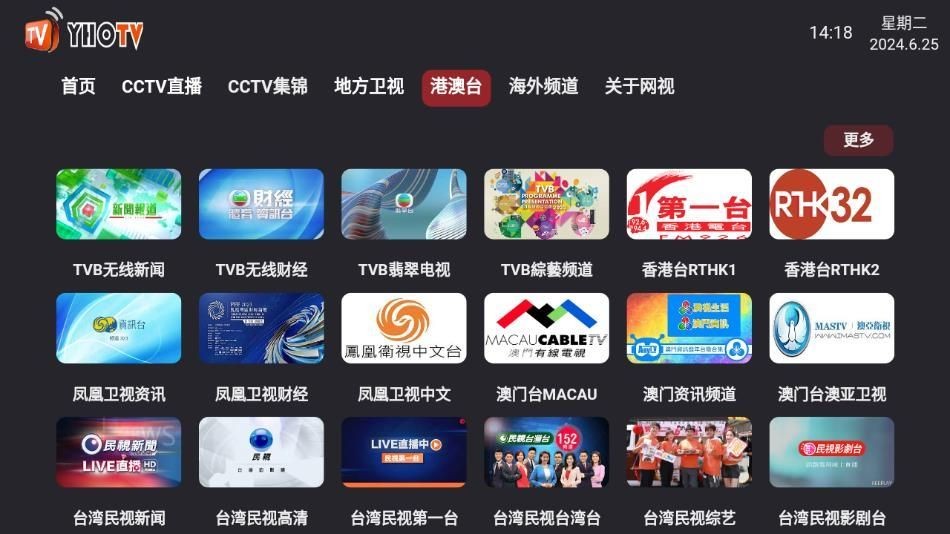Play the TVB翡翠电视 channel
The image size is (950, 534).
pos(404,204)
